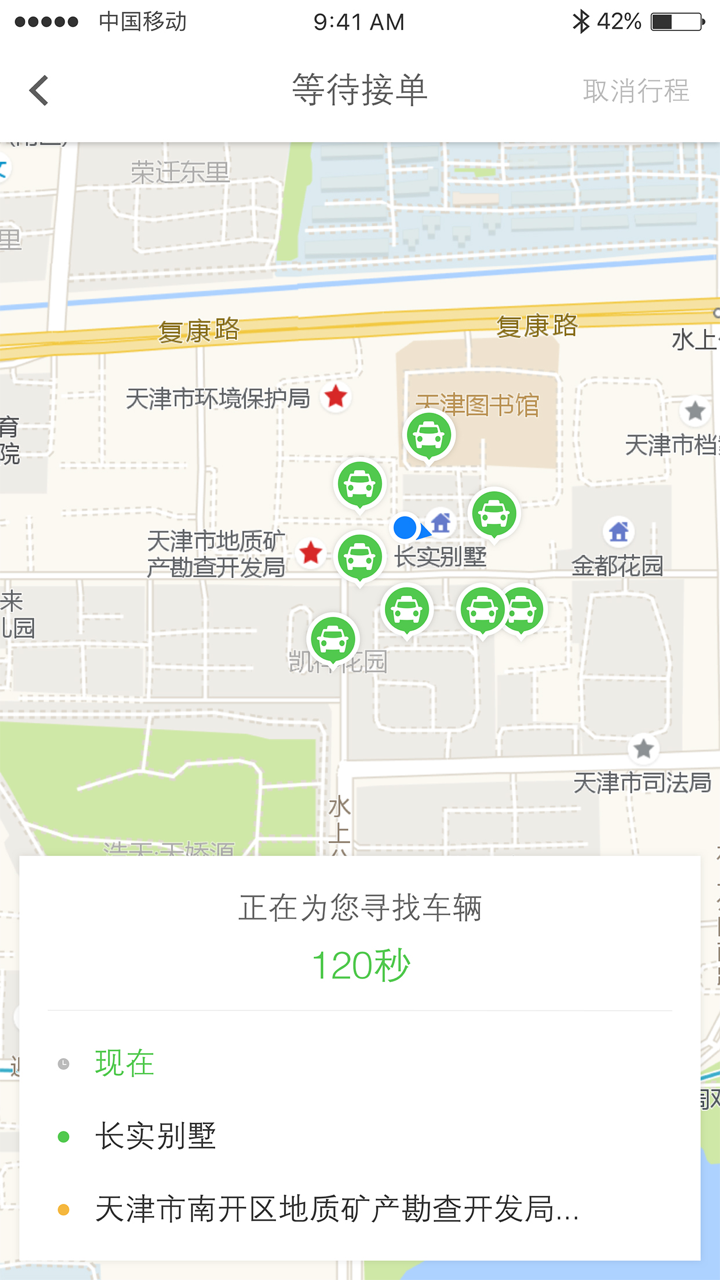
Task: Tap the home icon at 长实别墅
Action: pyautogui.click(x=440, y=522)
